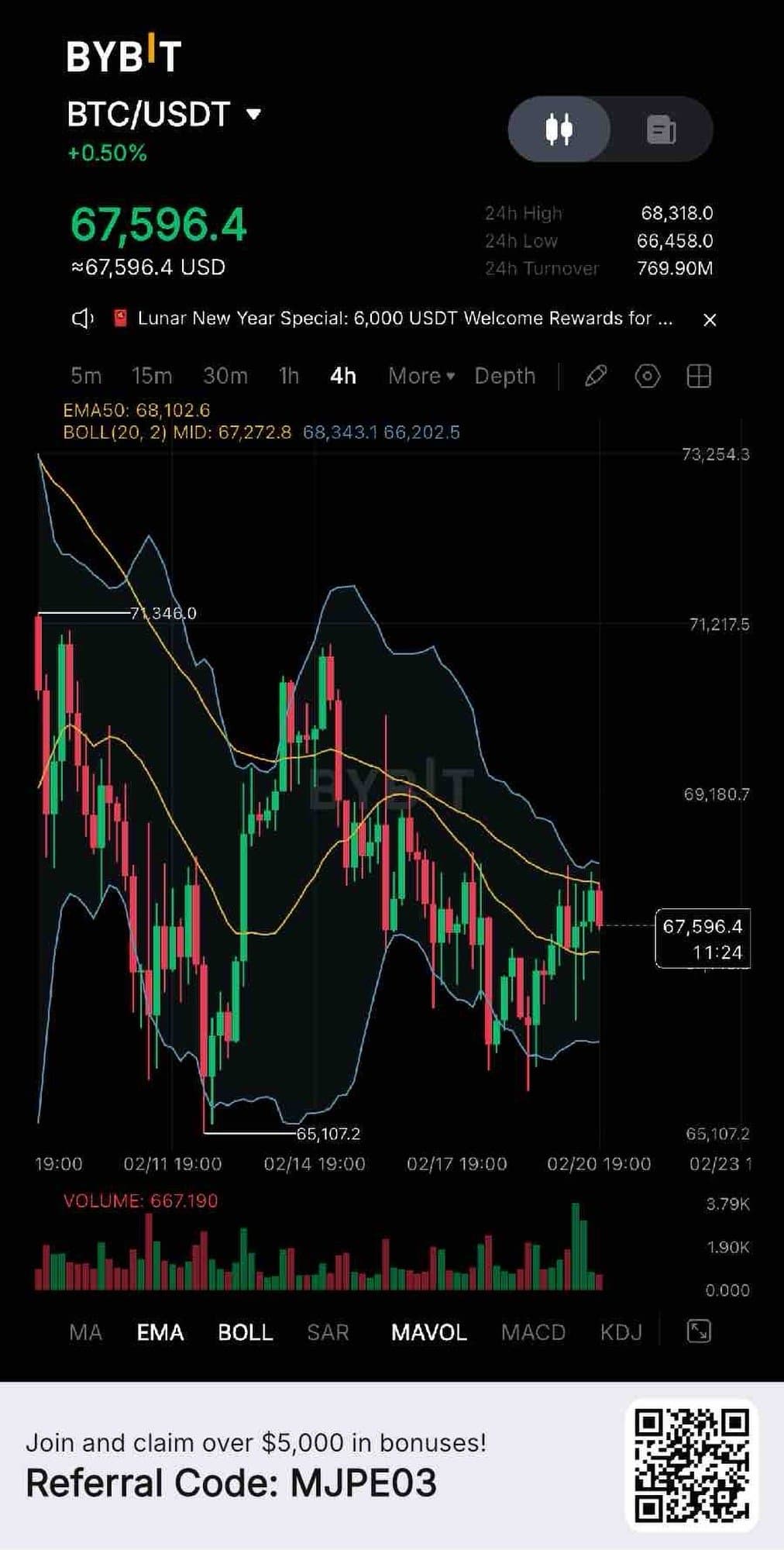Open the Lunar New Year Special announcement
The height and width of the screenshot is (1550, 784).
click(x=403, y=319)
